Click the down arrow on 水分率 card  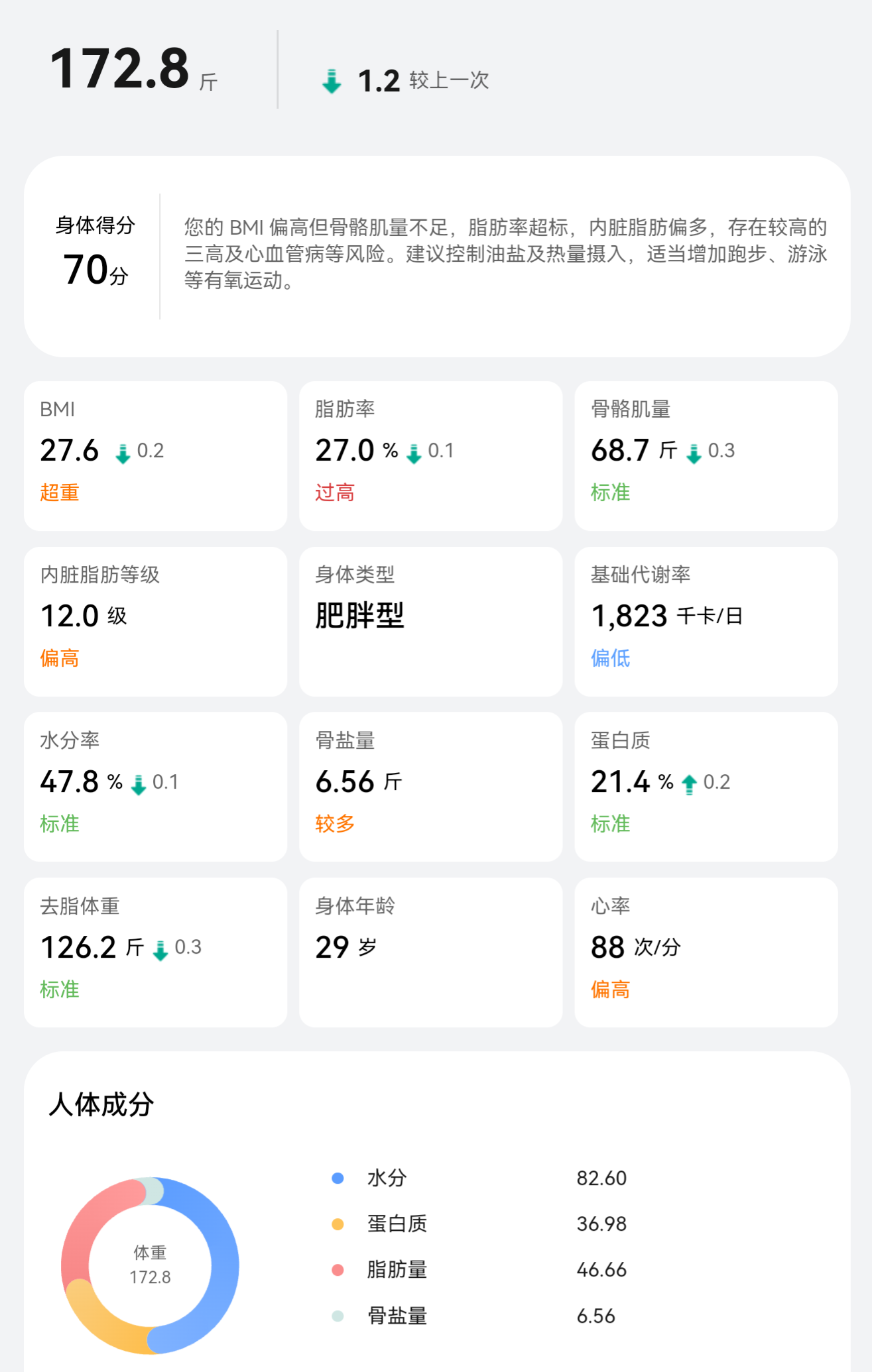(139, 783)
